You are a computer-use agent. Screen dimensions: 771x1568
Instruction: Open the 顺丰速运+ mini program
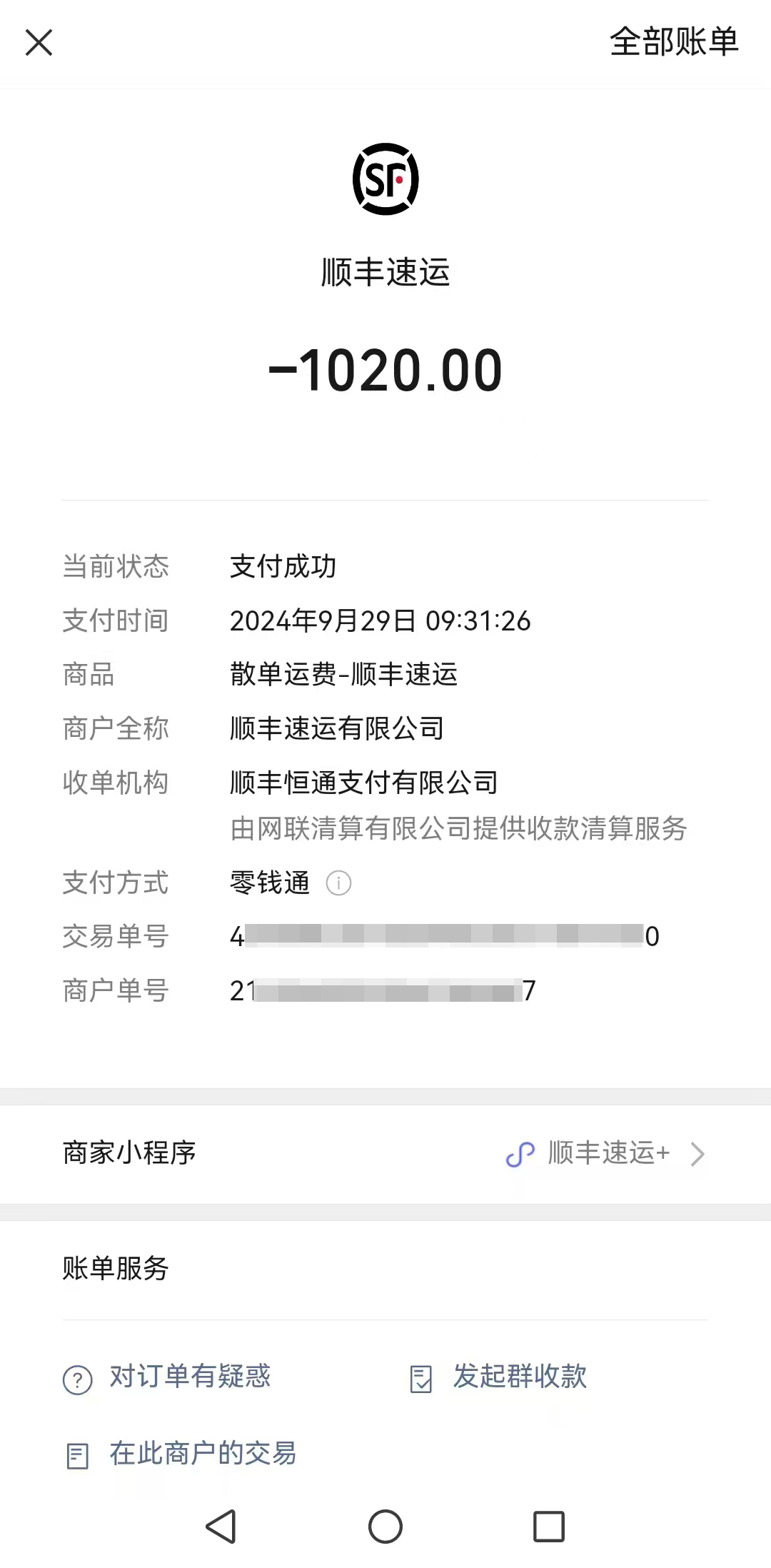click(x=607, y=1153)
